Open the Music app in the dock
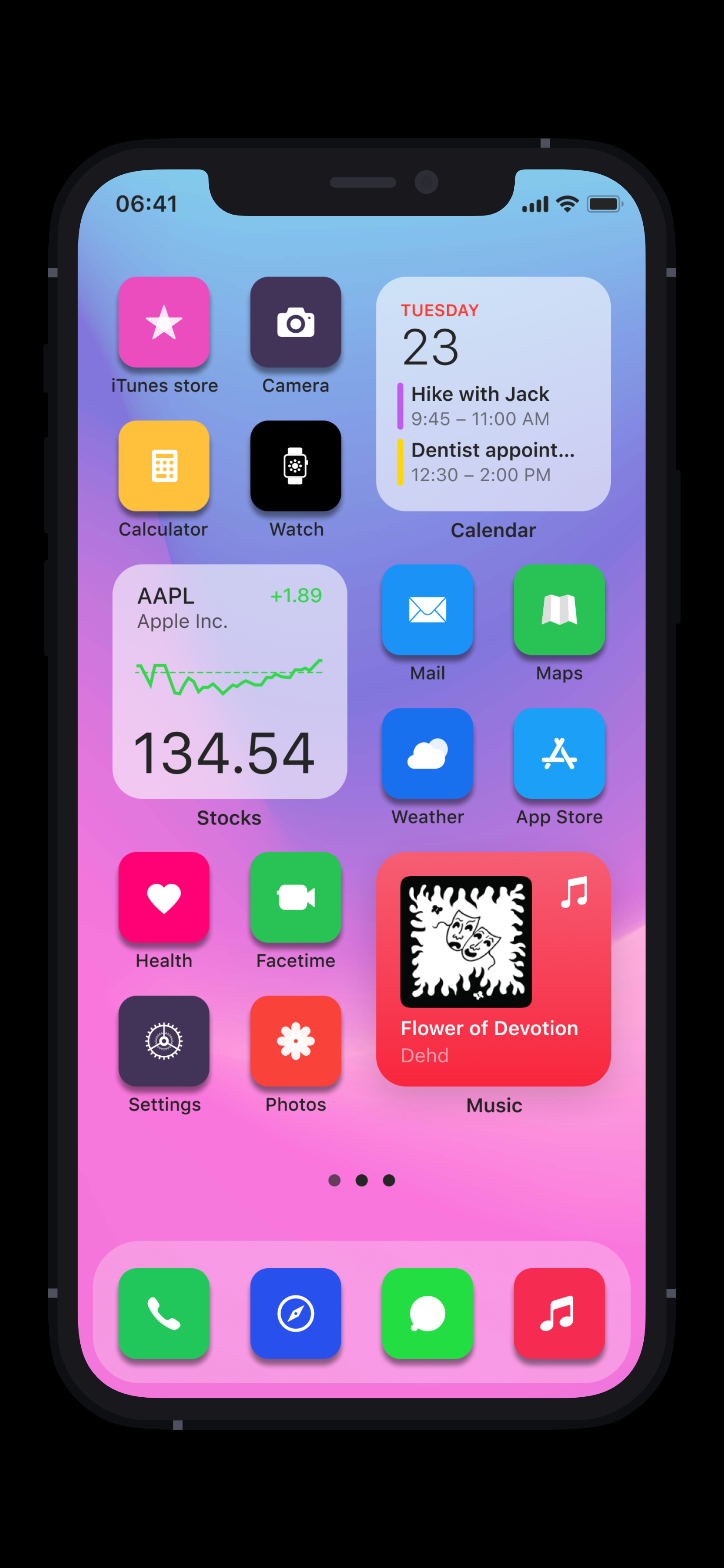Image resolution: width=724 pixels, height=1568 pixels. [559, 1313]
